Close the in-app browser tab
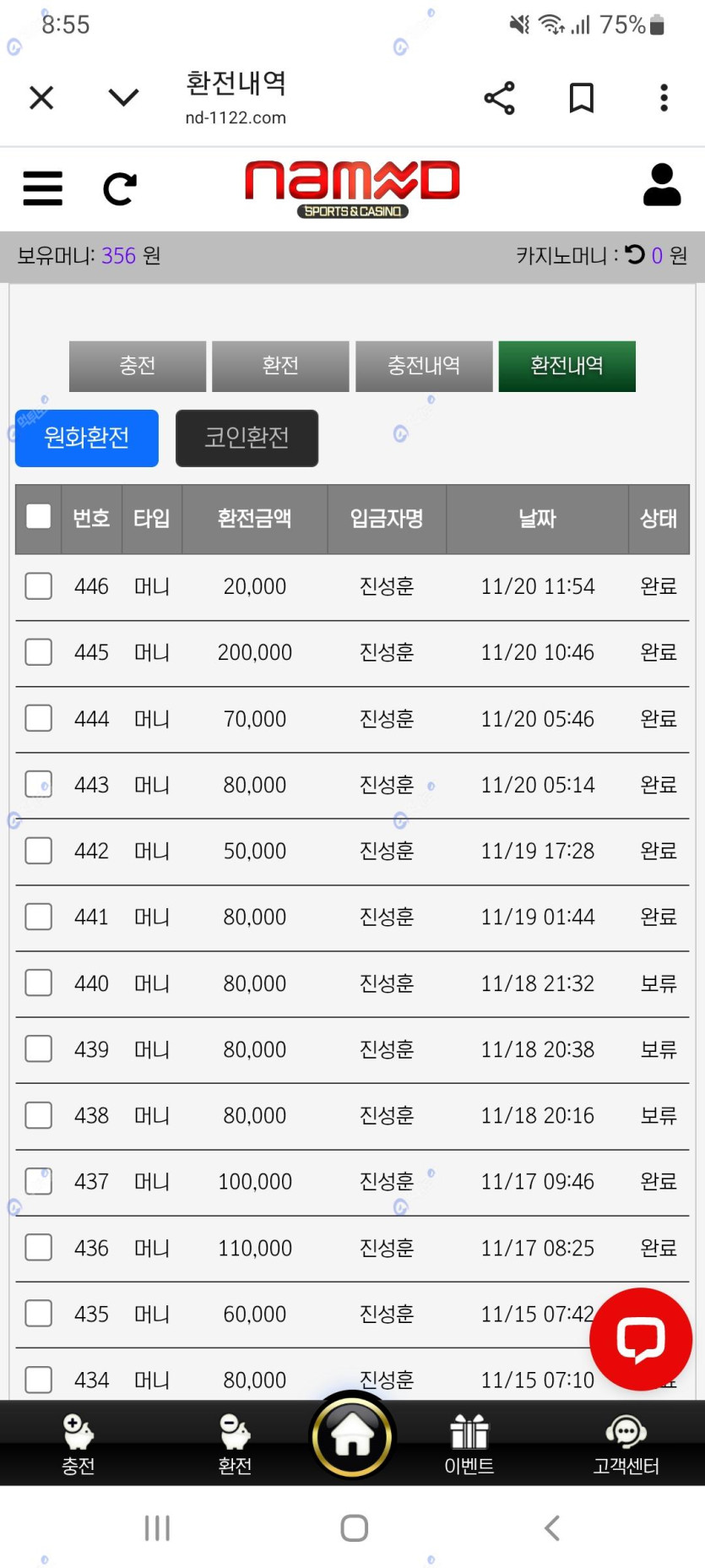The height and width of the screenshot is (1568, 705). [x=41, y=98]
